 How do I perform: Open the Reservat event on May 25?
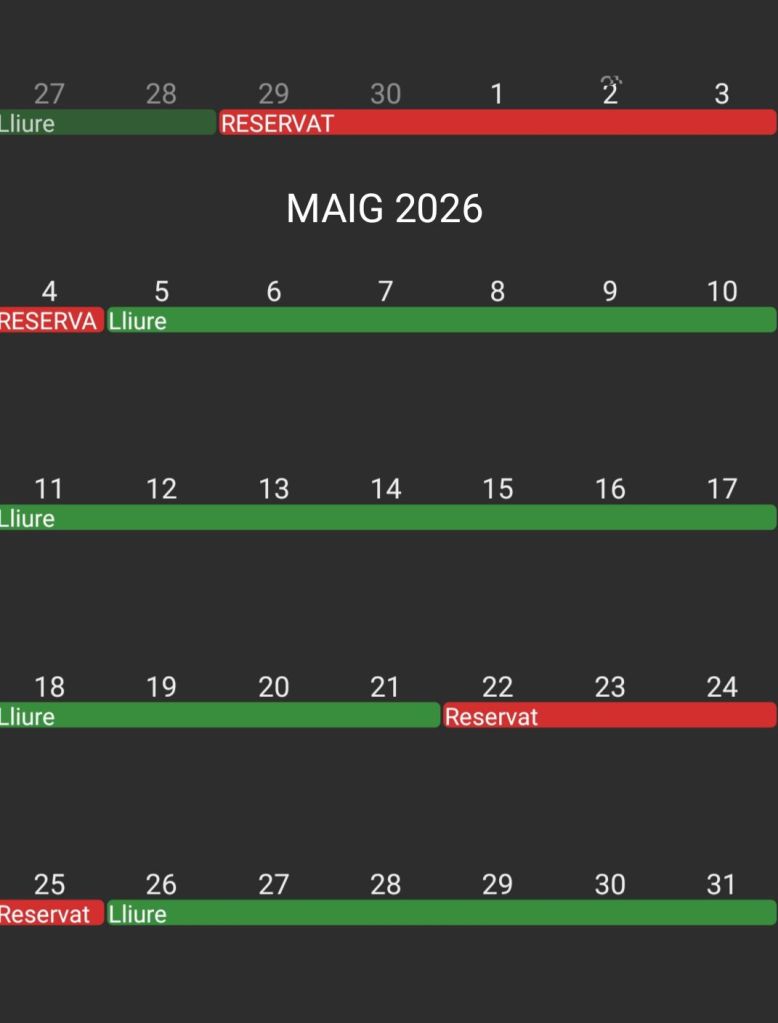[x=52, y=913]
